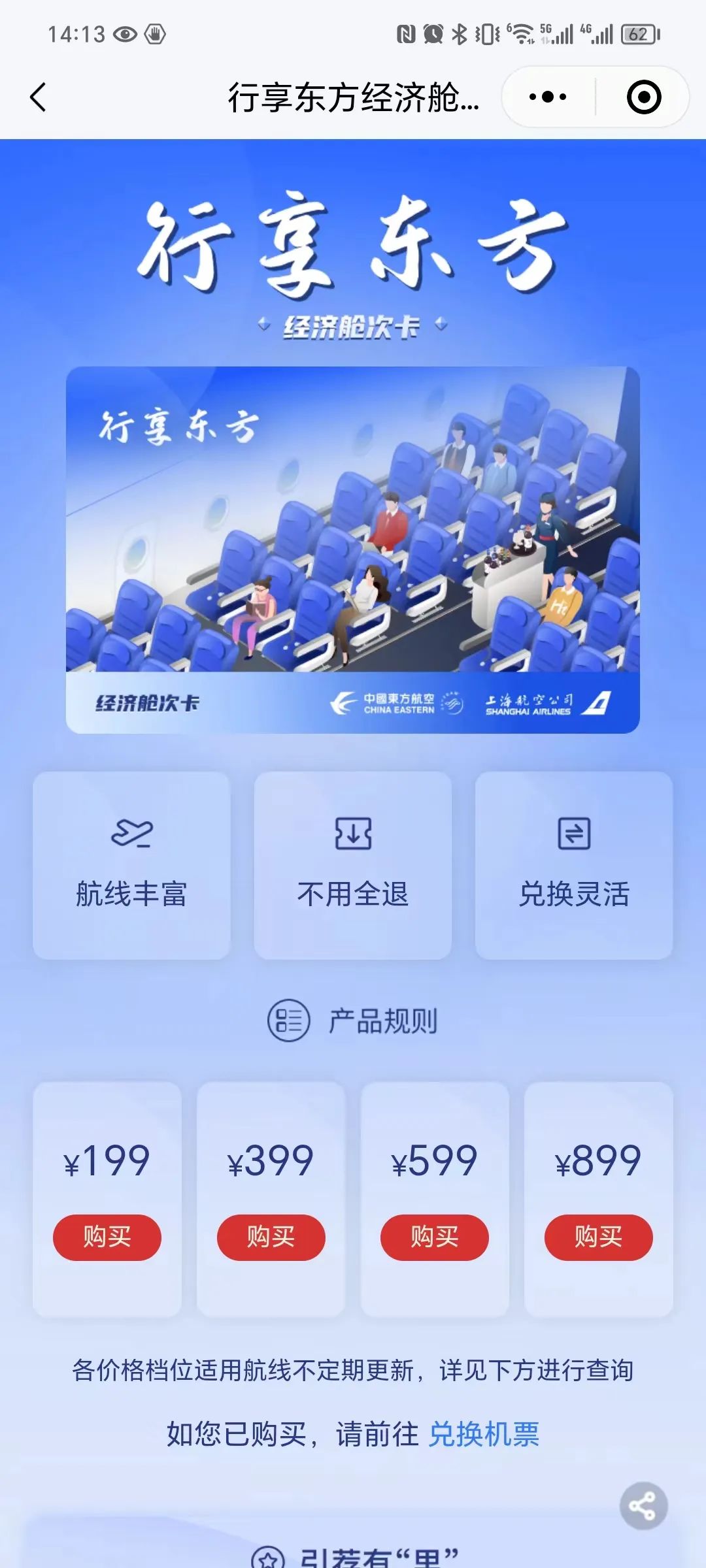The height and width of the screenshot is (1568, 706).
Task: Open the three-dot mini program menu
Action: click(x=548, y=97)
